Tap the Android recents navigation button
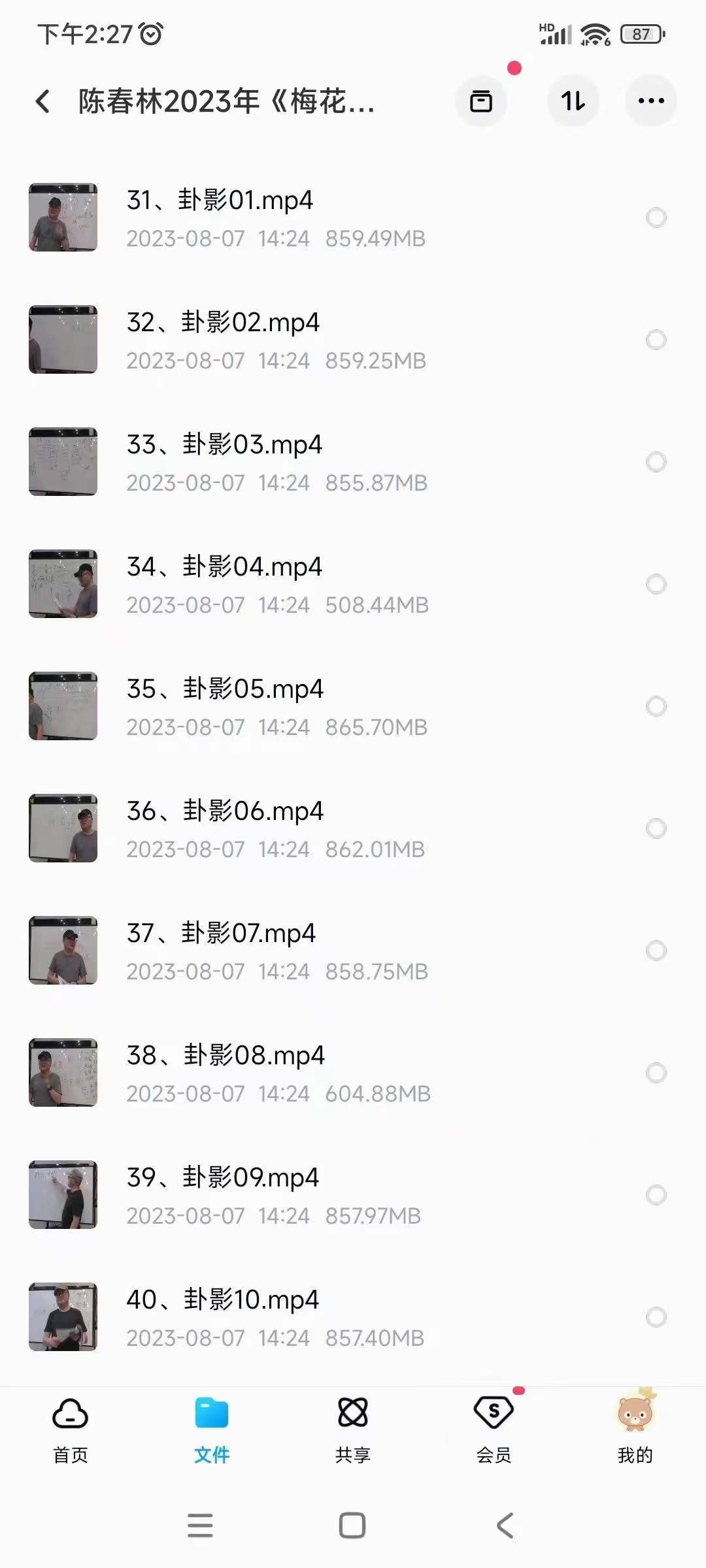The width and height of the screenshot is (706, 1568). (201, 1526)
